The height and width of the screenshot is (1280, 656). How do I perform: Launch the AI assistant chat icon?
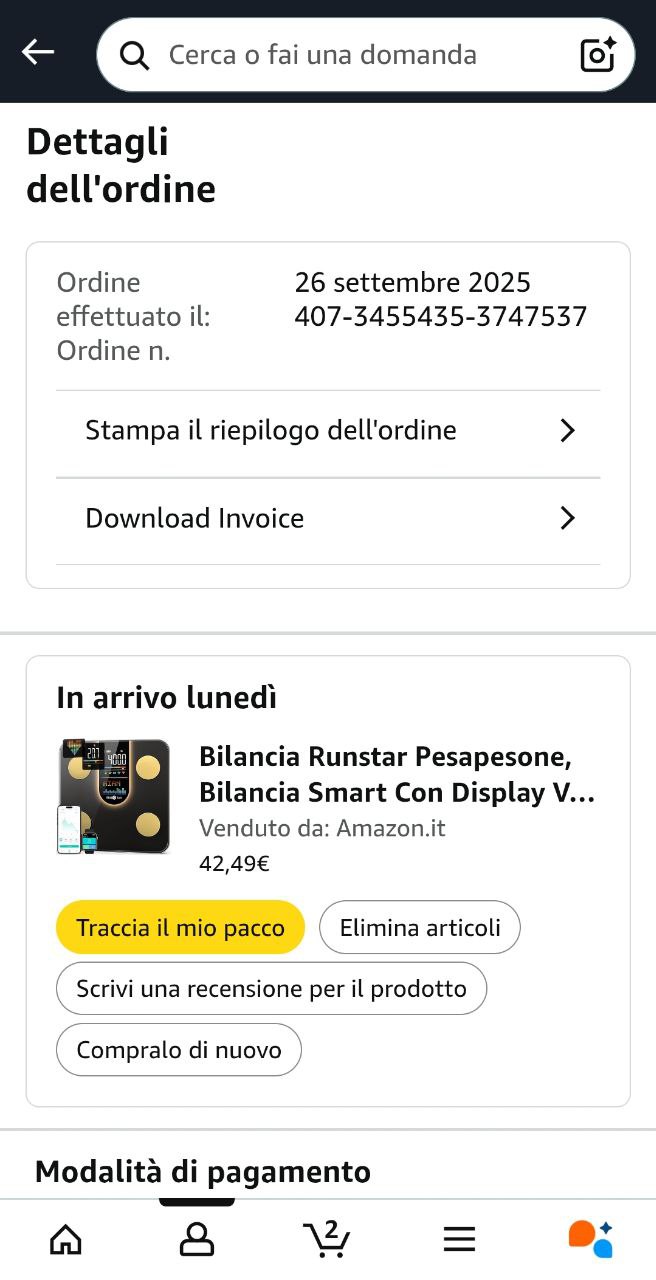[590, 1239]
